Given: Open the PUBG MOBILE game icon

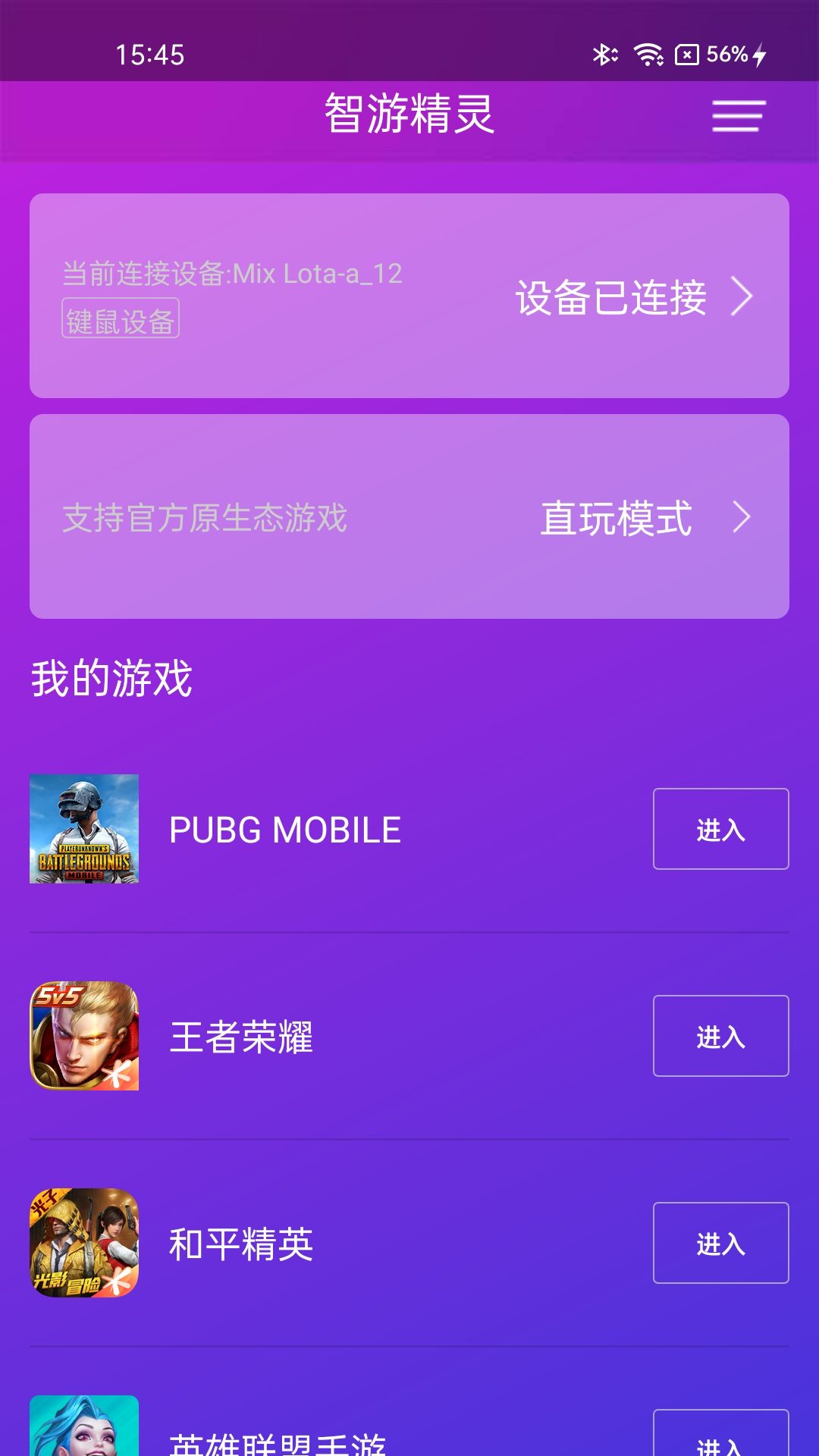Looking at the screenshot, I should (85, 828).
